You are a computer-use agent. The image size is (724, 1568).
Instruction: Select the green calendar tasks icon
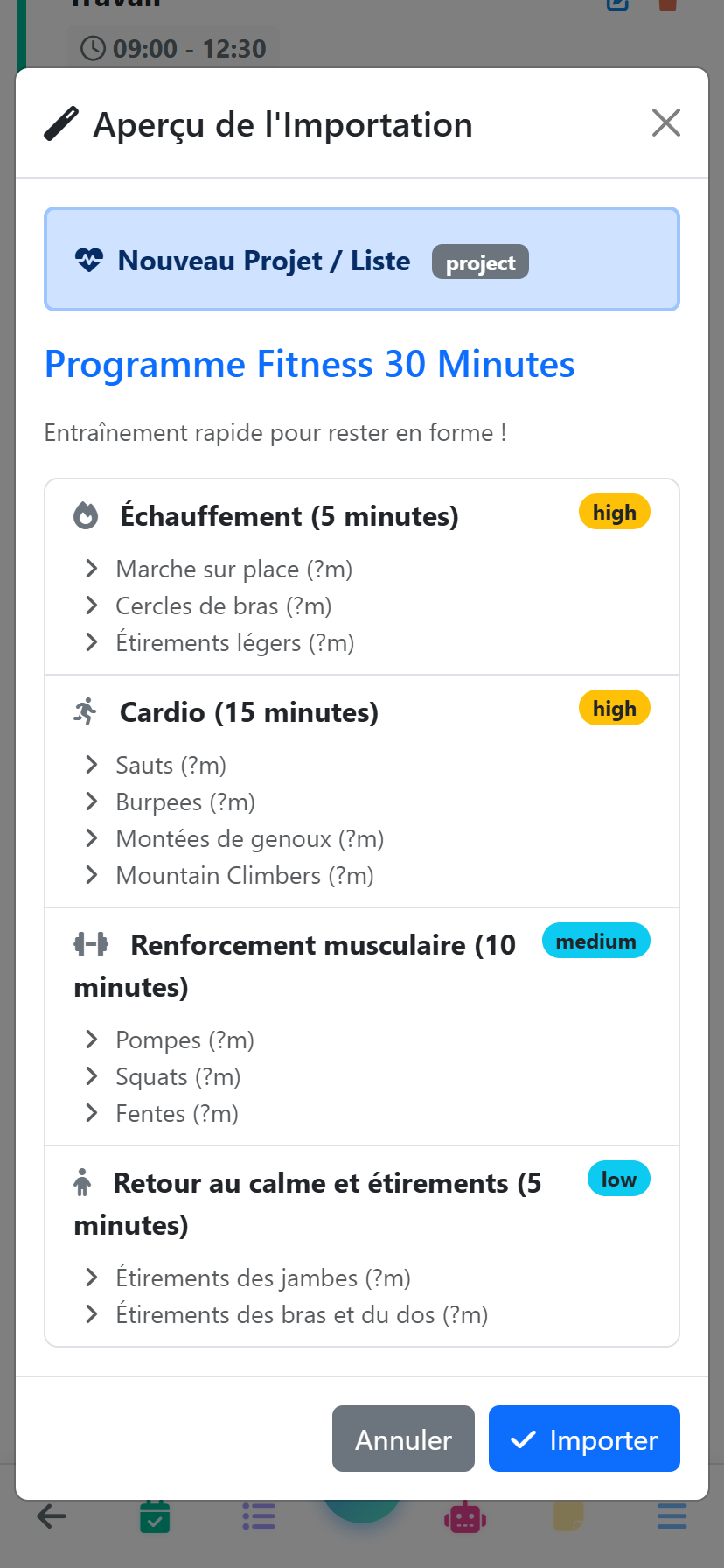(x=155, y=1515)
